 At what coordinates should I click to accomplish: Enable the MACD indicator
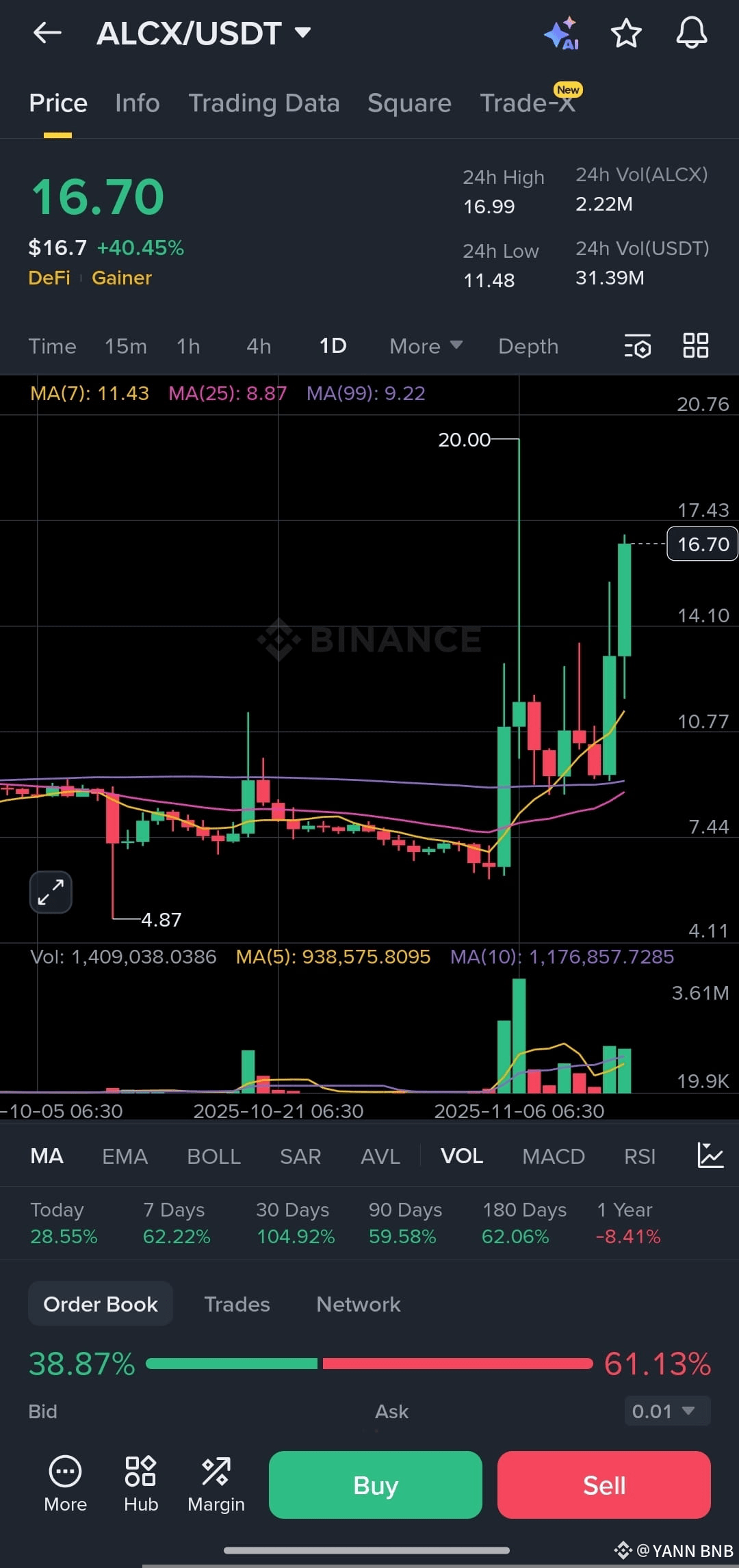point(554,1156)
